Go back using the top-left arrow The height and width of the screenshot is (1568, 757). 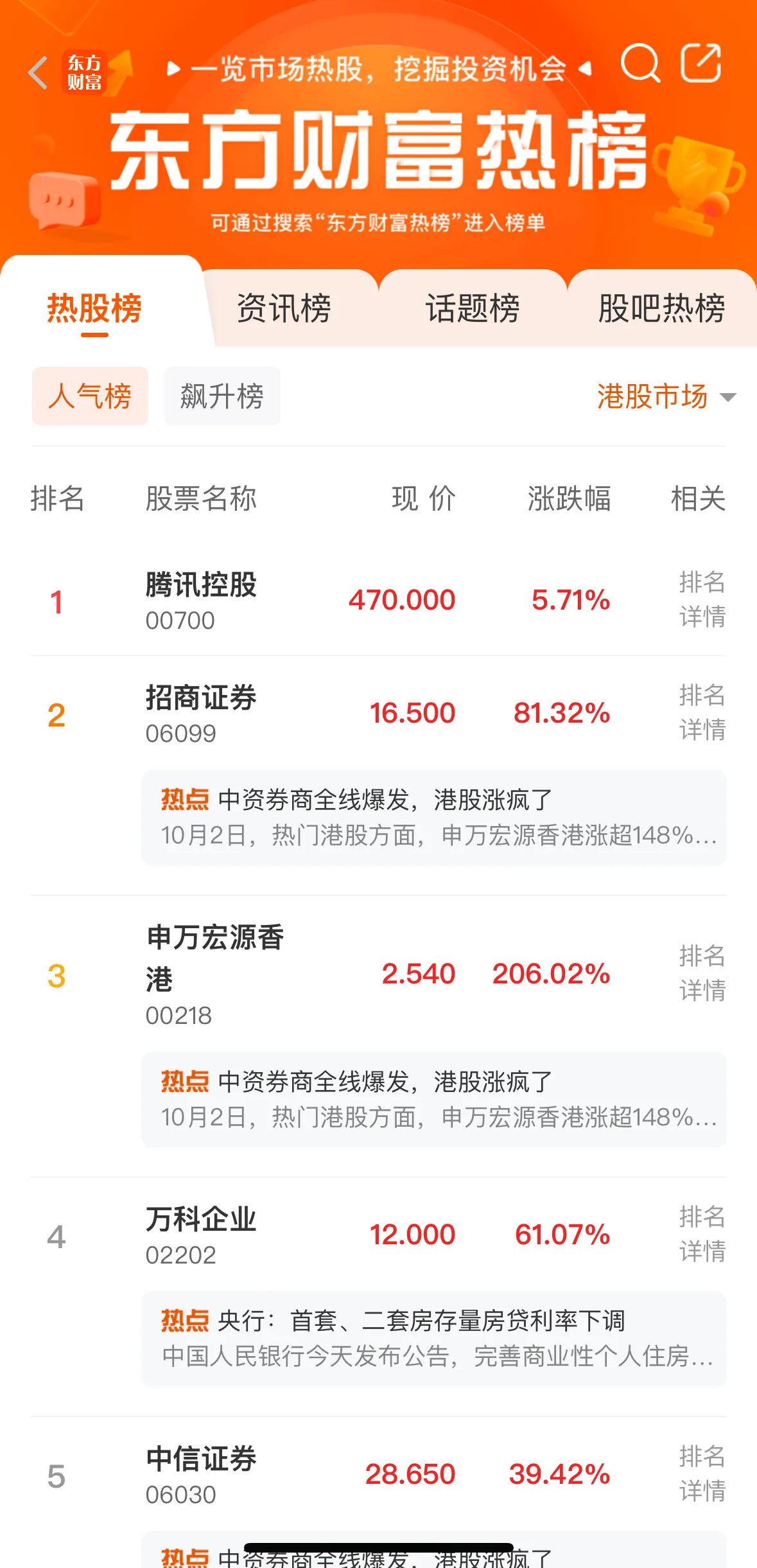[x=39, y=73]
